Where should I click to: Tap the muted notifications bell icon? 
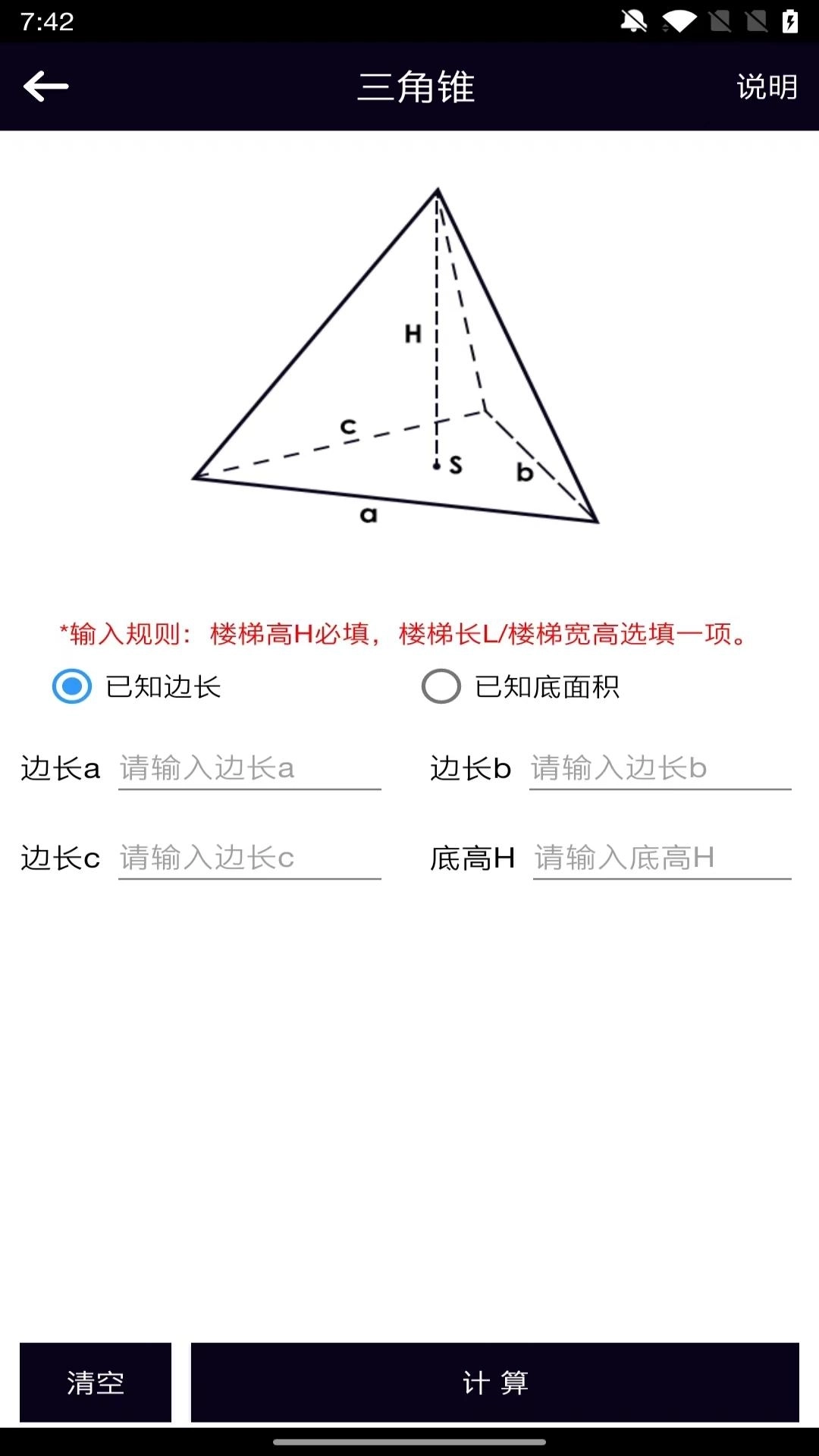pyautogui.click(x=634, y=20)
